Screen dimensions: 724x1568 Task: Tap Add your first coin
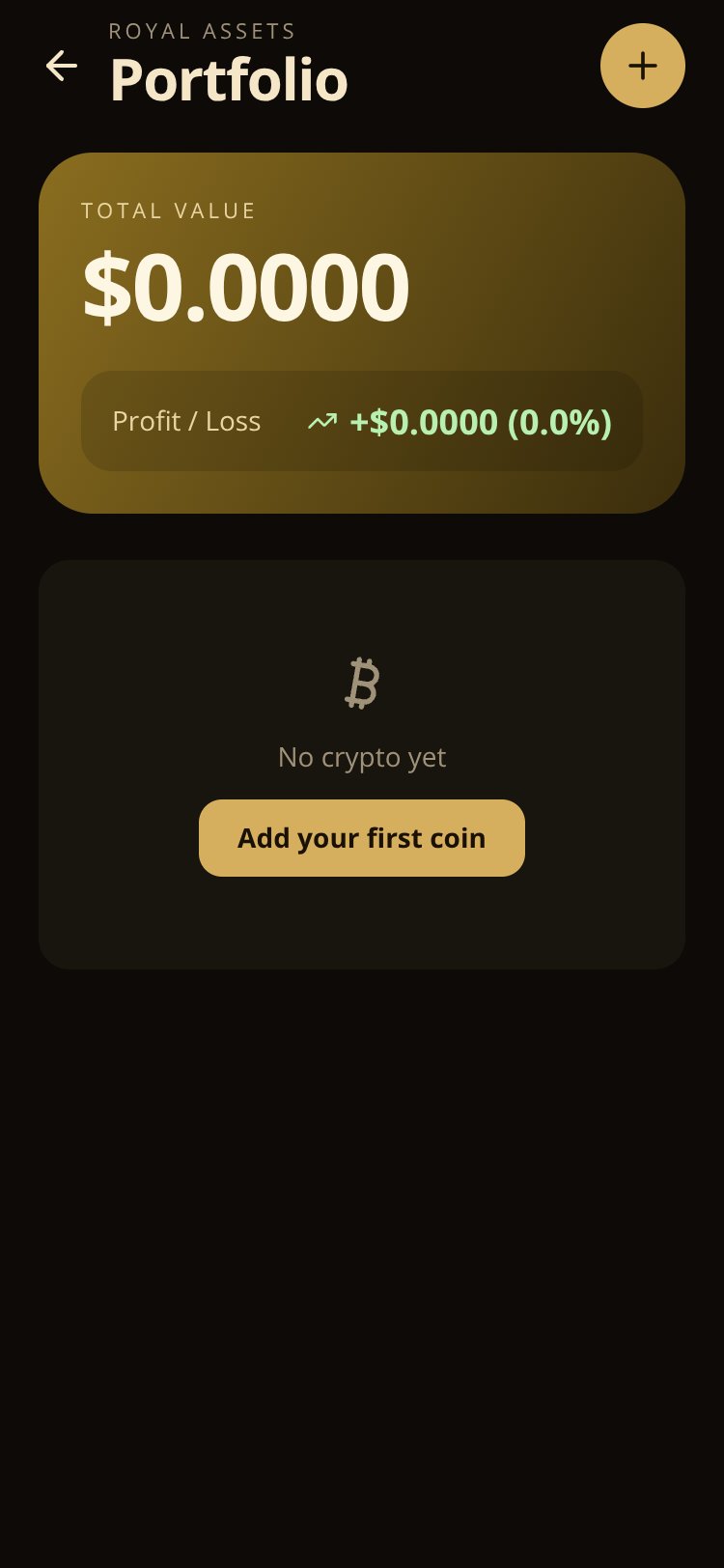click(x=362, y=838)
